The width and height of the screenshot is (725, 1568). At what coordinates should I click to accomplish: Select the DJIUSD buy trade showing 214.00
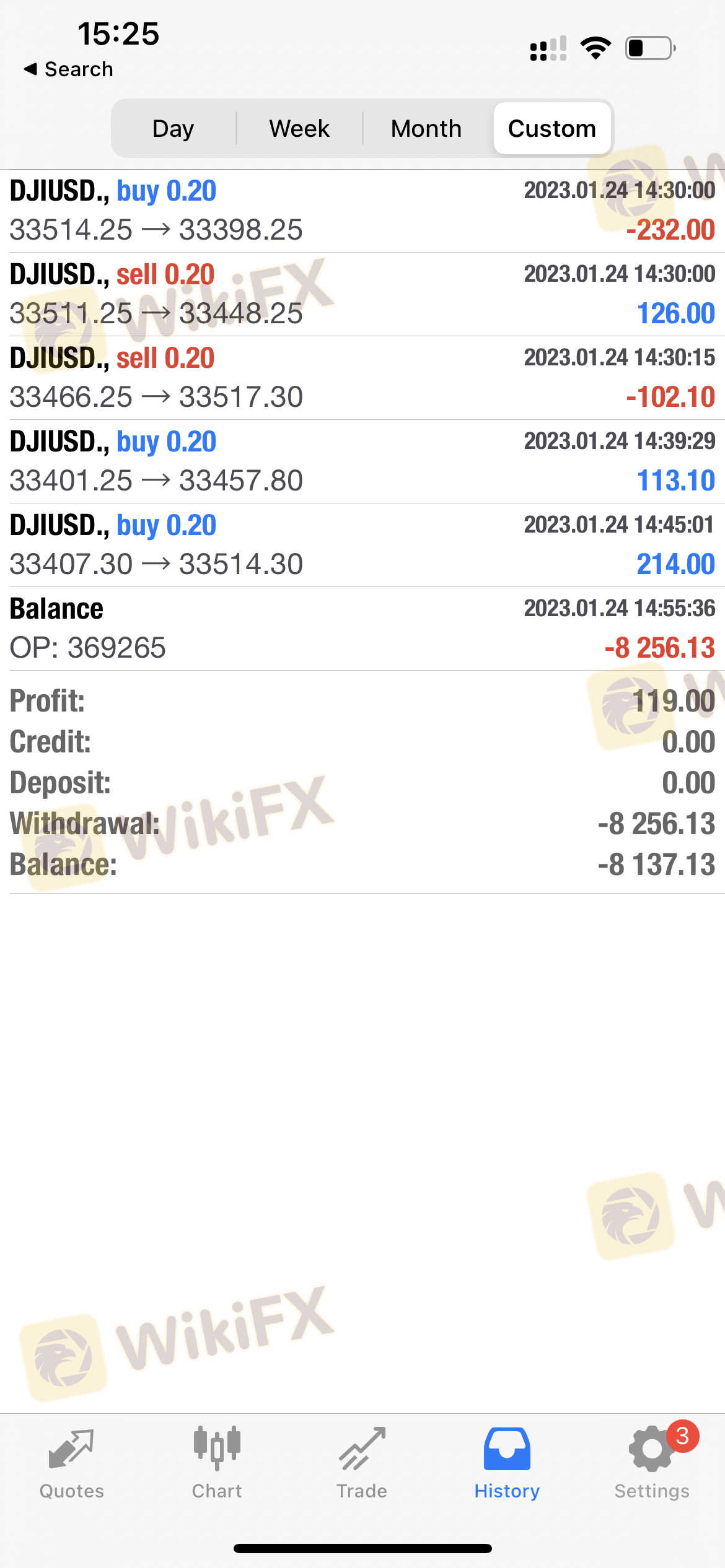pos(362,544)
